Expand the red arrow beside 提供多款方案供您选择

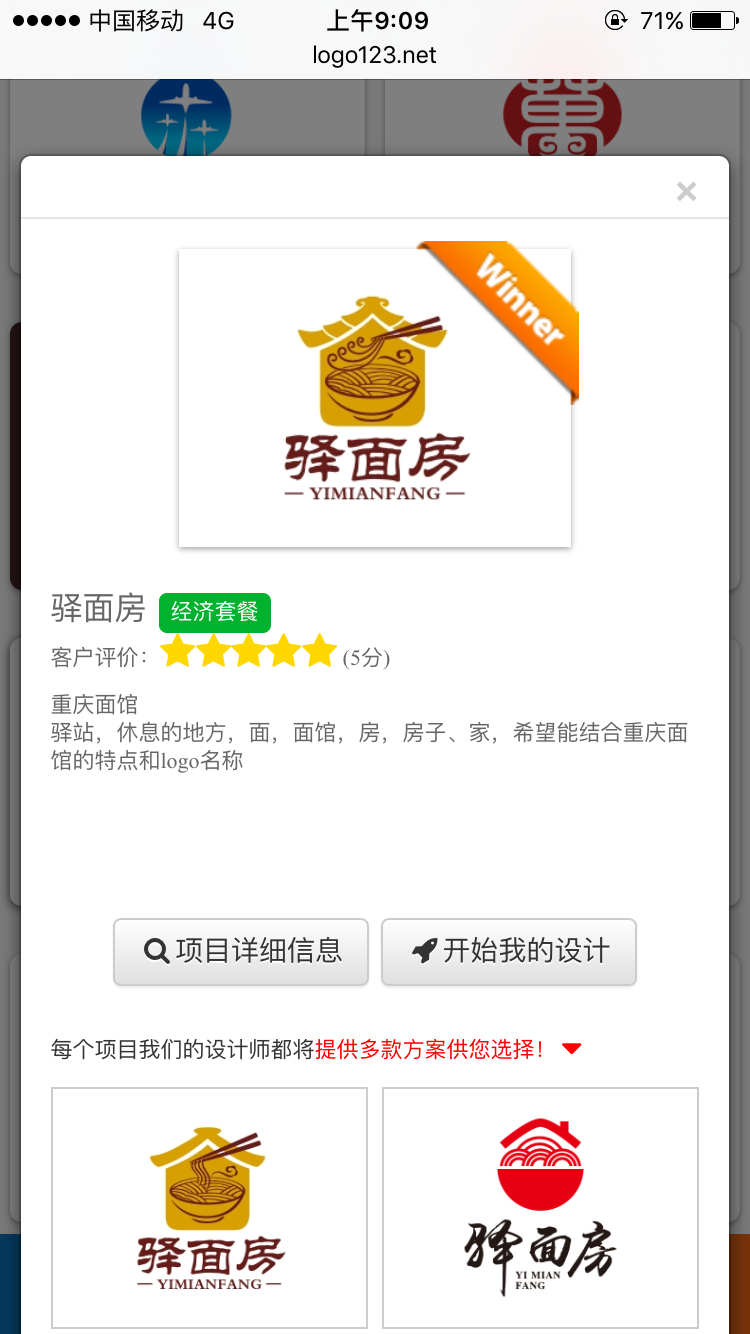572,1049
